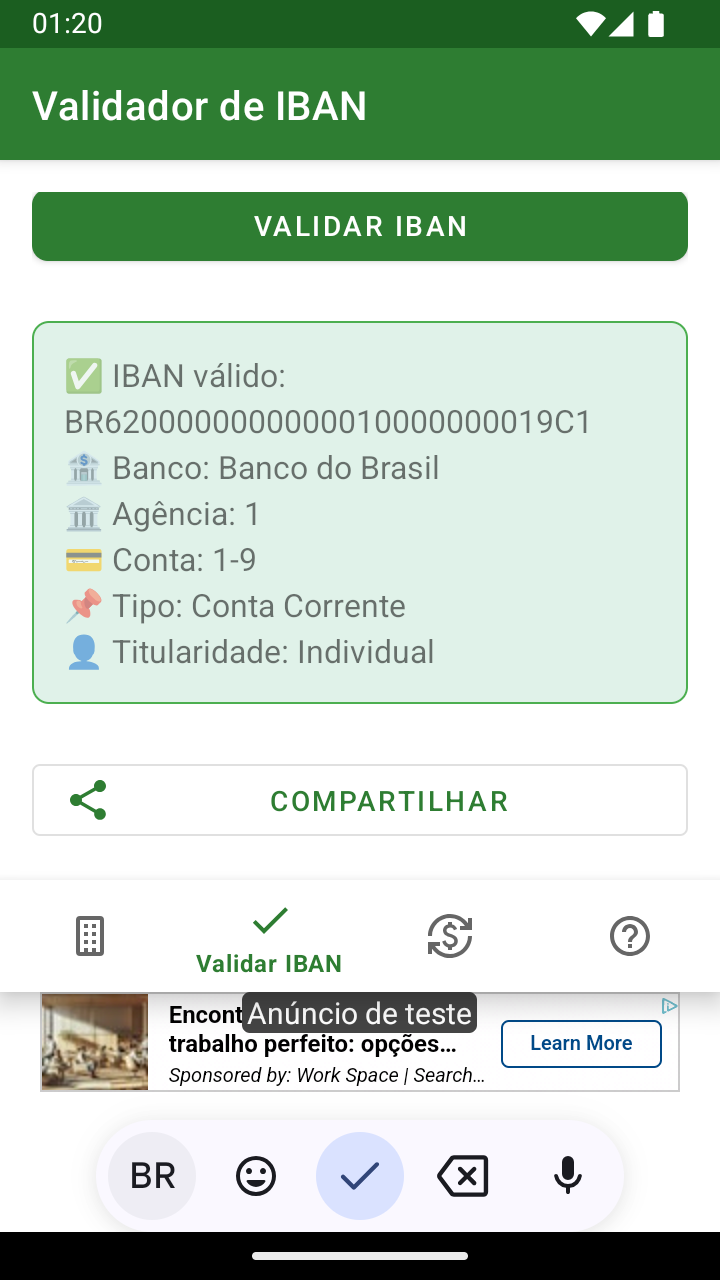This screenshot has width=720, height=1280.
Task: Open the currency conversion tab
Action: [x=450, y=936]
